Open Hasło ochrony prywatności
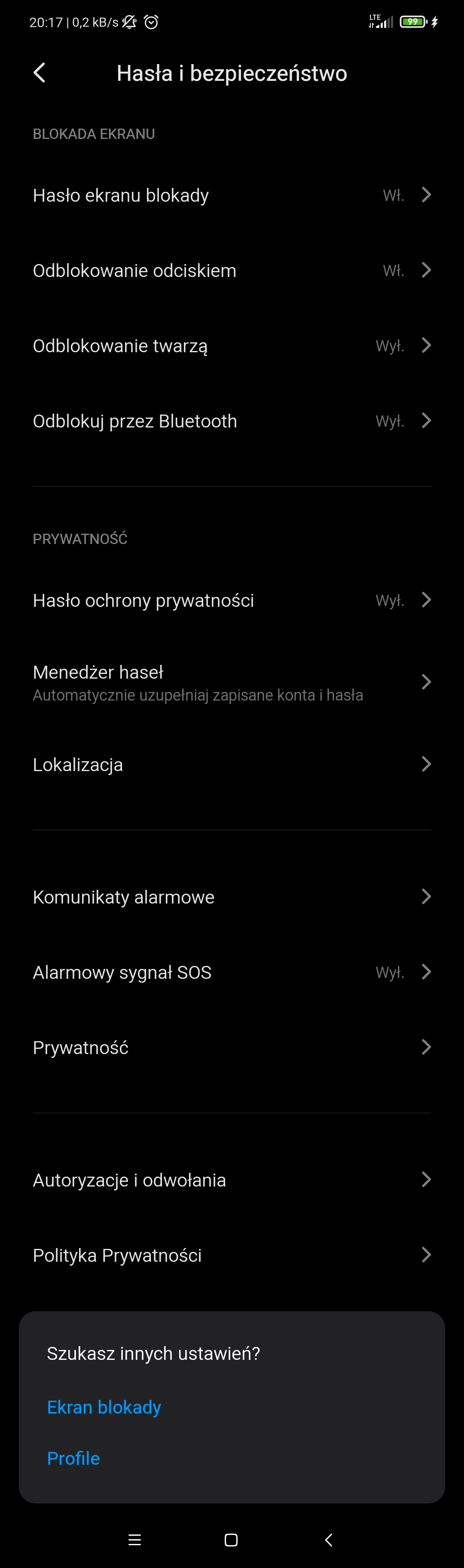Image resolution: width=464 pixels, height=1568 pixels. (231, 600)
